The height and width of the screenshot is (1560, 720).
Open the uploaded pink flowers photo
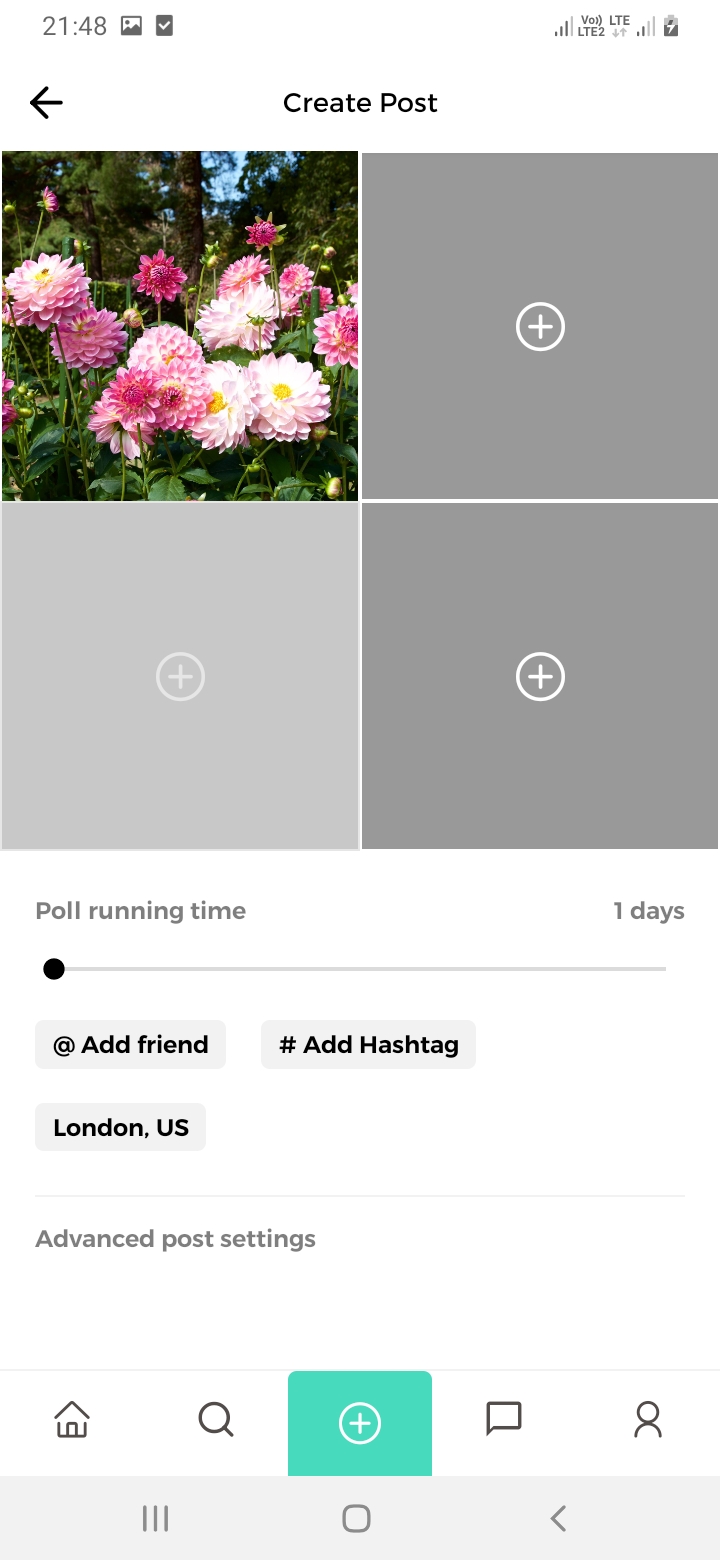pyautogui.click(x=180, y=326)
